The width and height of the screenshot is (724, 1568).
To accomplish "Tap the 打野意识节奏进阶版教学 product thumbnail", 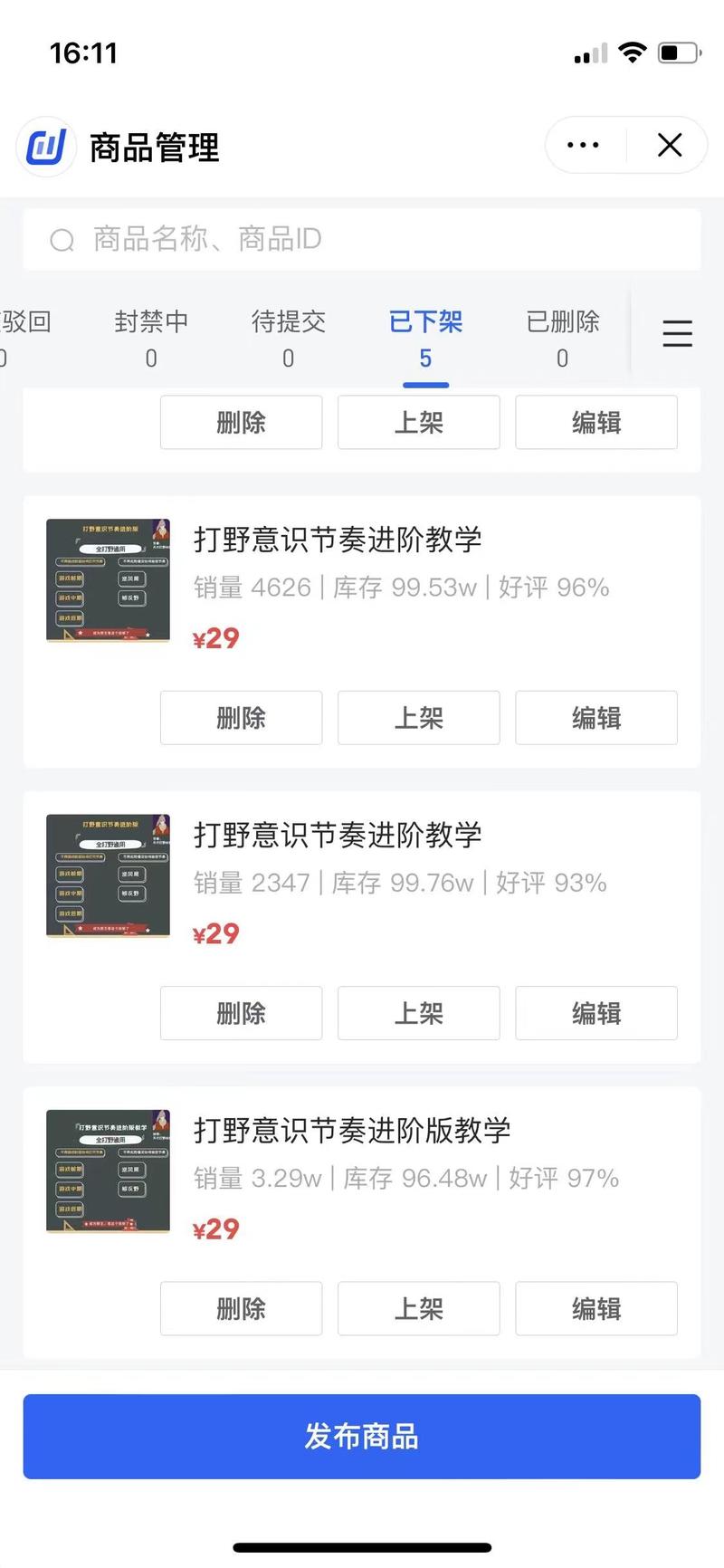I will click(x=107, y=1171).
